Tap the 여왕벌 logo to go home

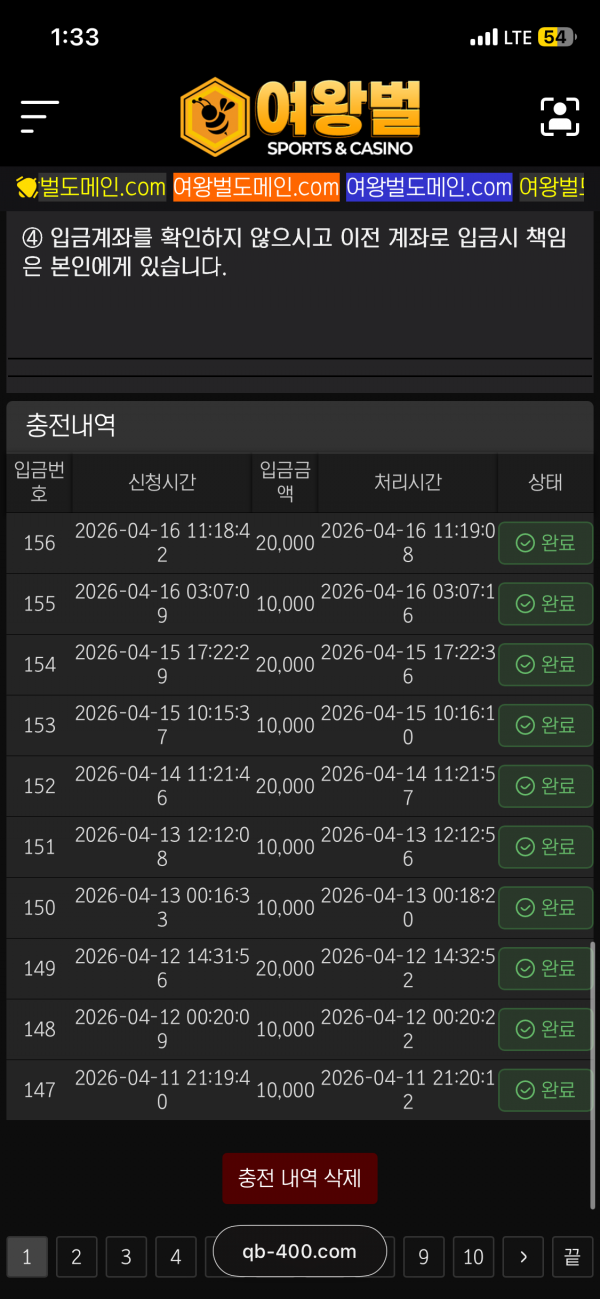(x=300, y=117)
